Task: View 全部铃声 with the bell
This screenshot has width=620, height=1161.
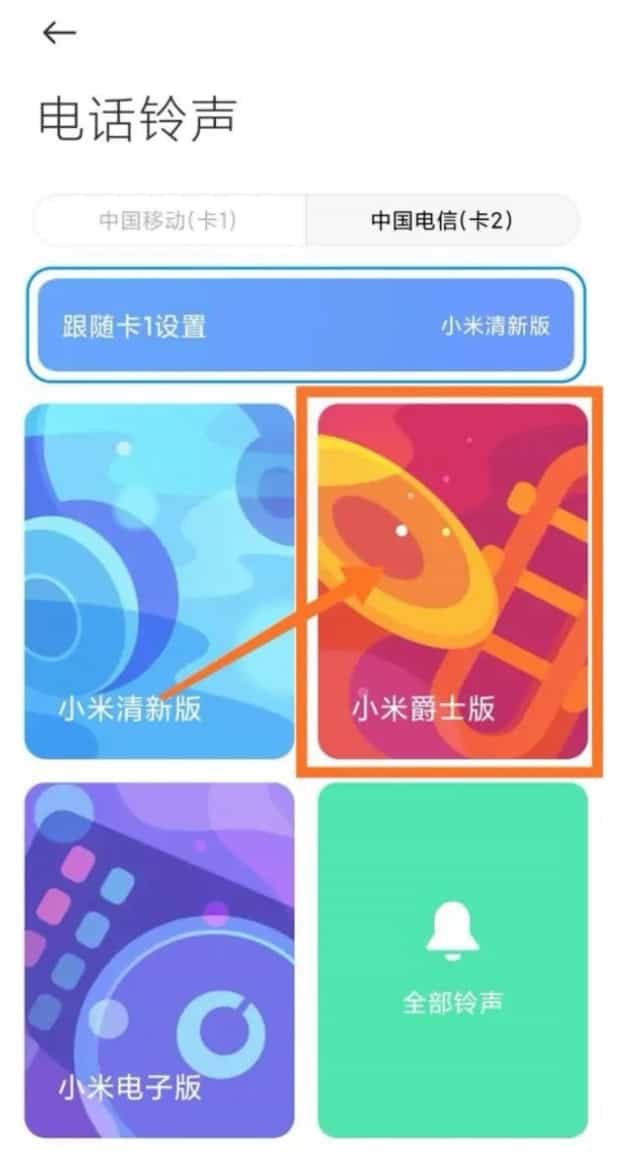Action: pyautogui.click(x=452, y=958)
